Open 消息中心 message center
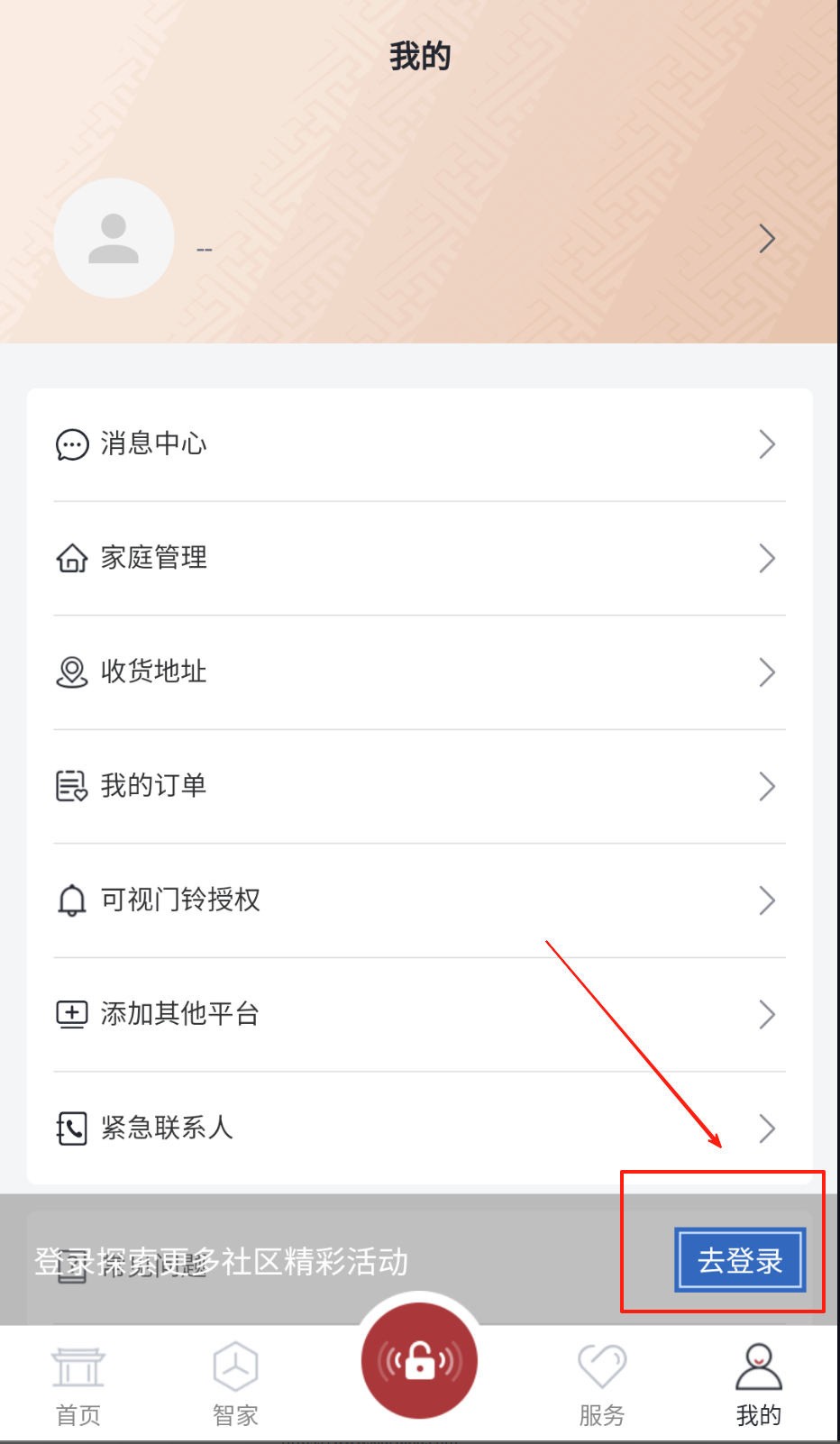The image size is (840, 1444). (x=419, y=444)
